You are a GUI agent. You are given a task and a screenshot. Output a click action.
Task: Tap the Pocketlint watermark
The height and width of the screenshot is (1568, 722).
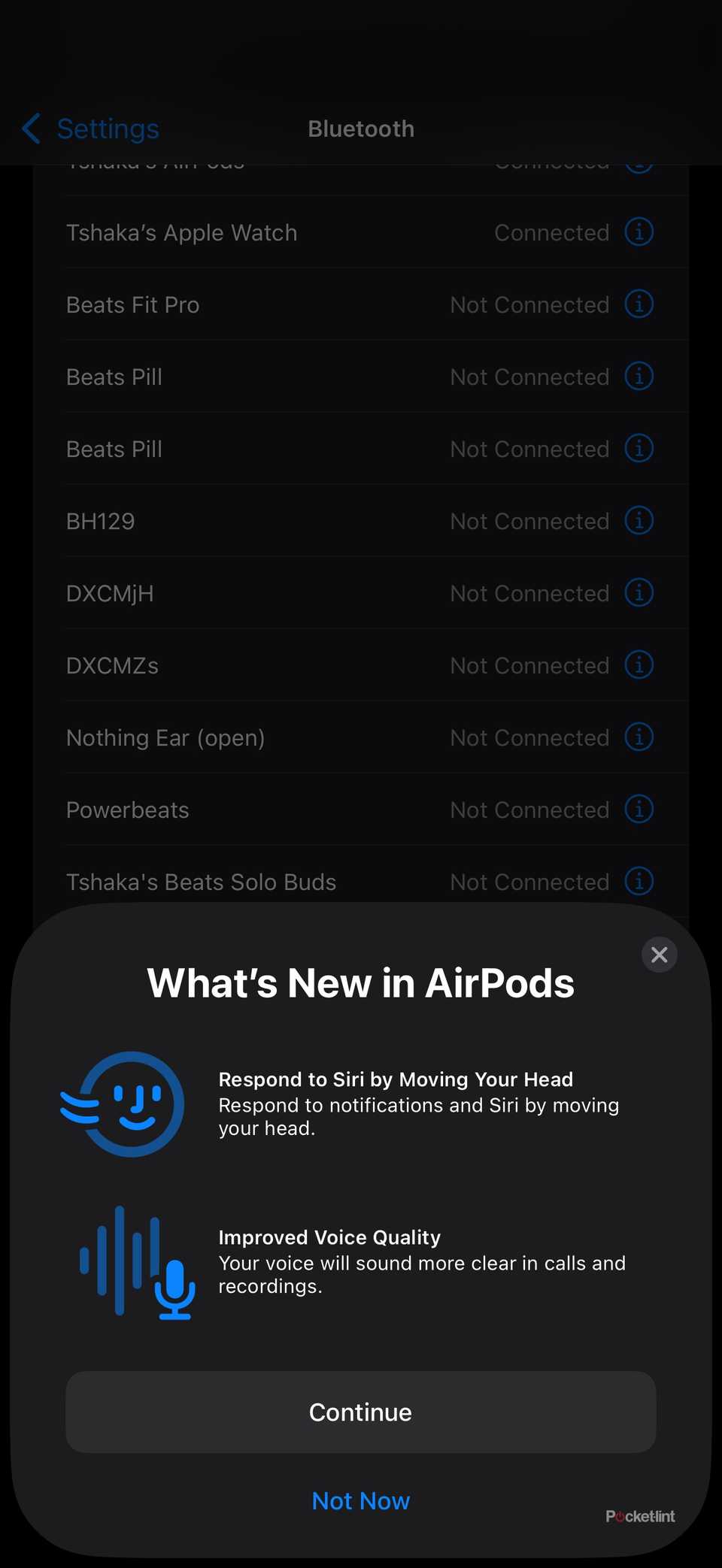(639, 1516)
